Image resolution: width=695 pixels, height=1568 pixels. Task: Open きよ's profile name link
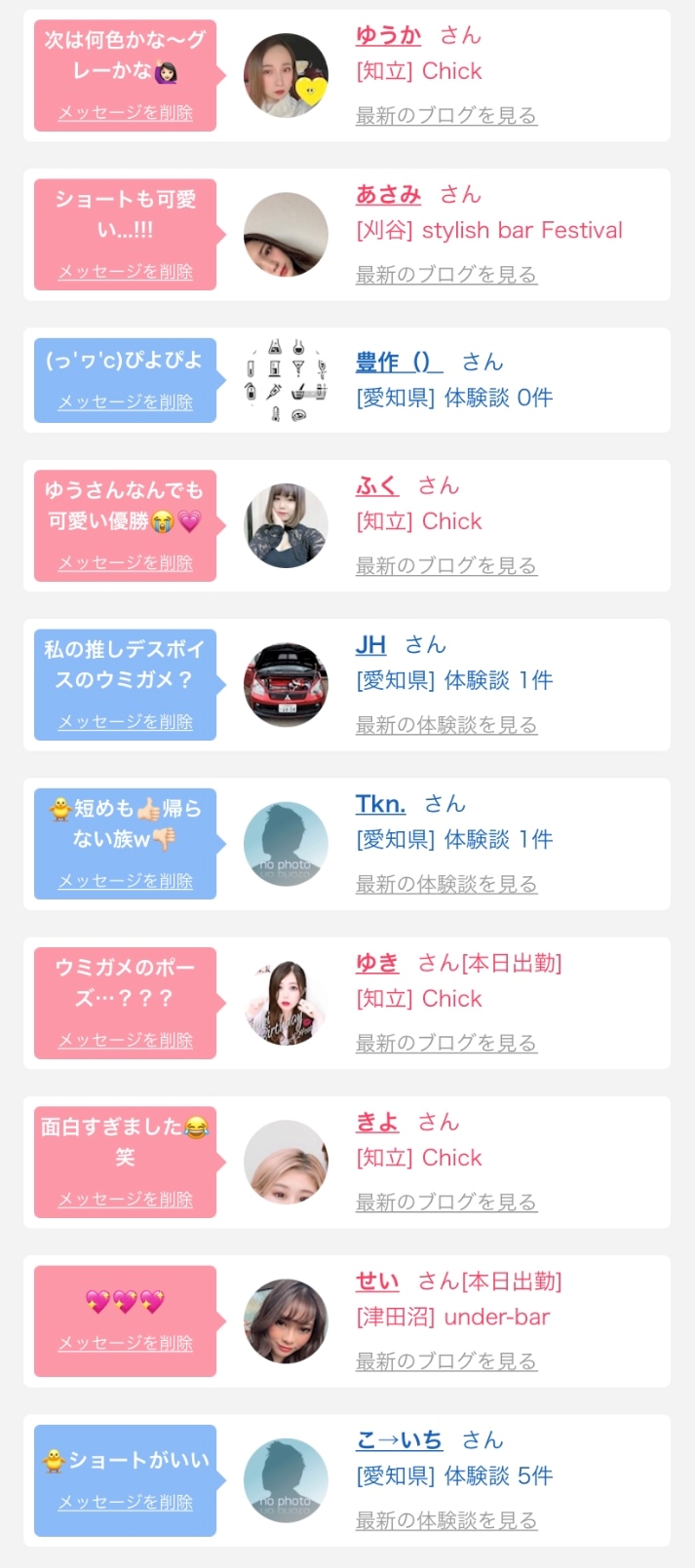pyautogui.click(x=377, y=1123)
